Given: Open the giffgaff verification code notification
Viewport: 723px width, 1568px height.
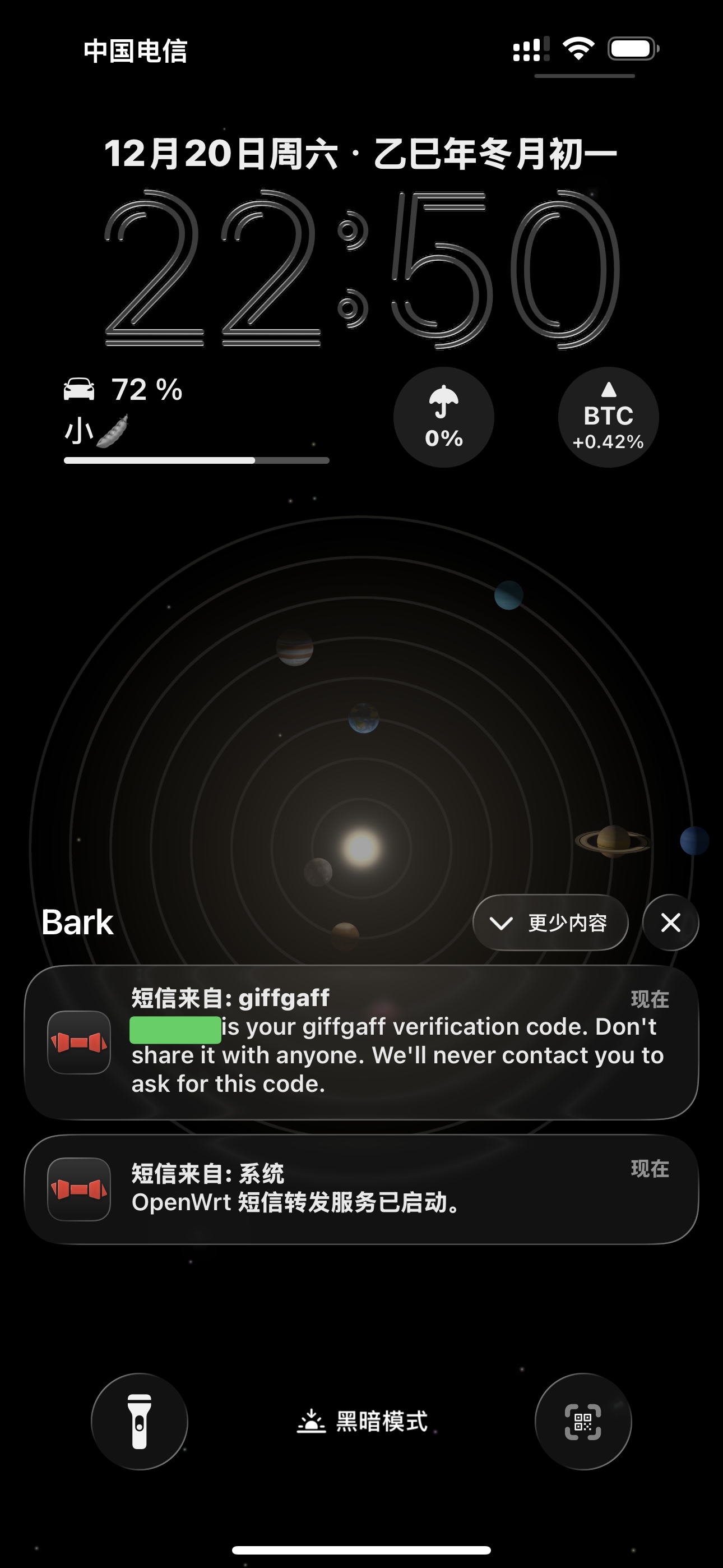Looking at the screenshot, I should point(361,1042).
